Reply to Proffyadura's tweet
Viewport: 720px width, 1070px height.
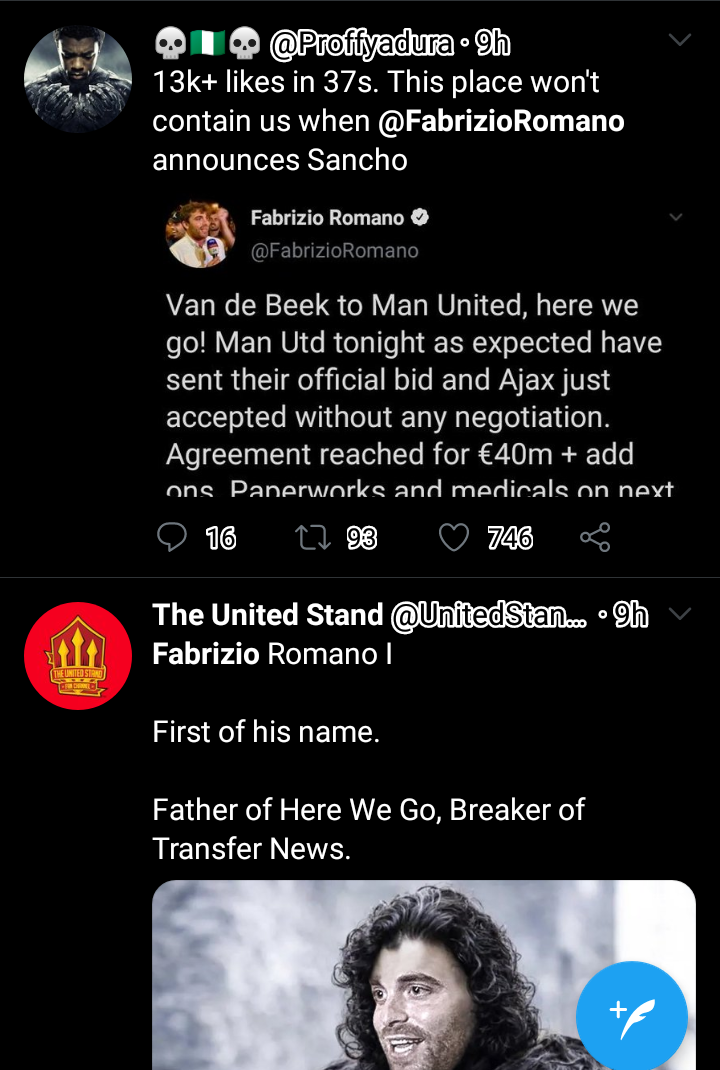coord(173,538)
